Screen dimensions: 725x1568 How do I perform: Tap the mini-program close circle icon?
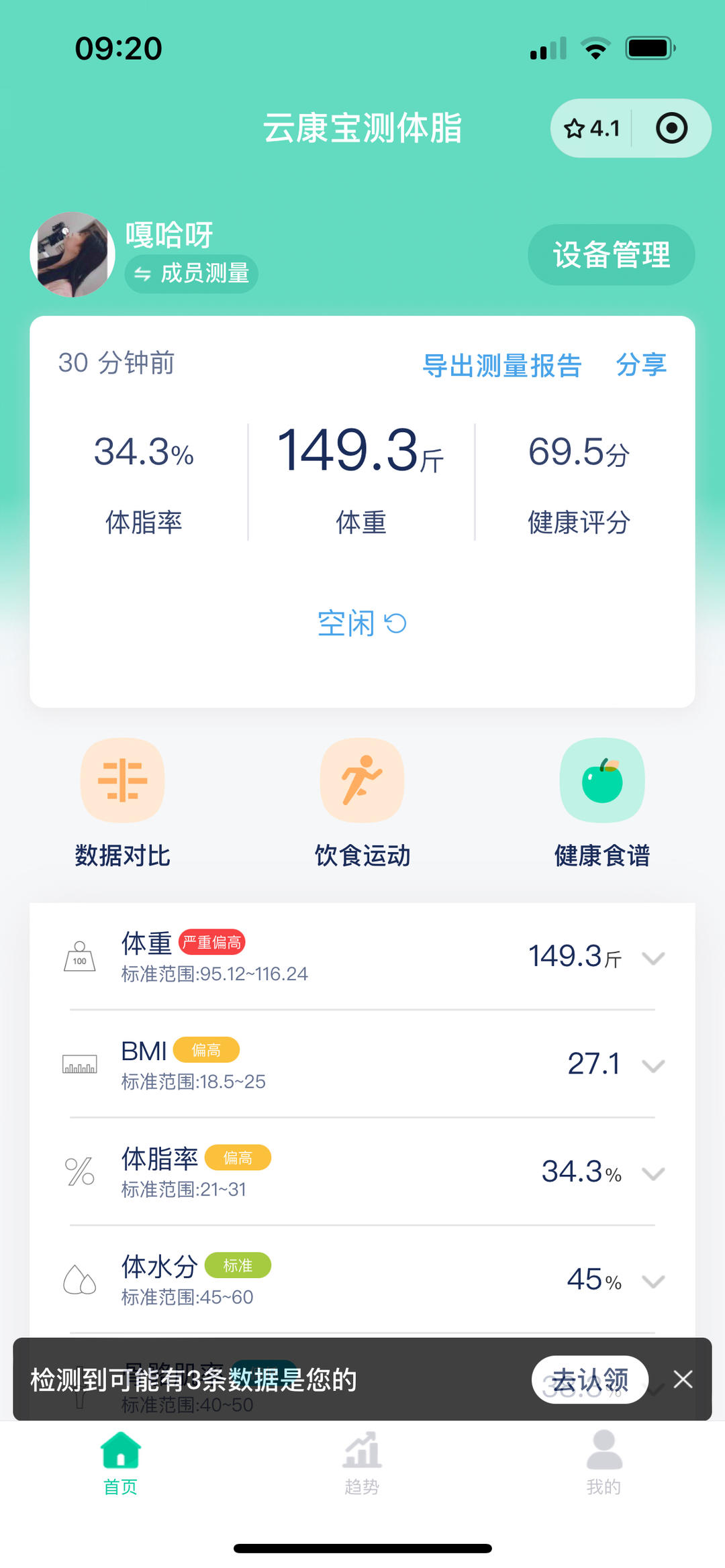click(x=671, y=128)
